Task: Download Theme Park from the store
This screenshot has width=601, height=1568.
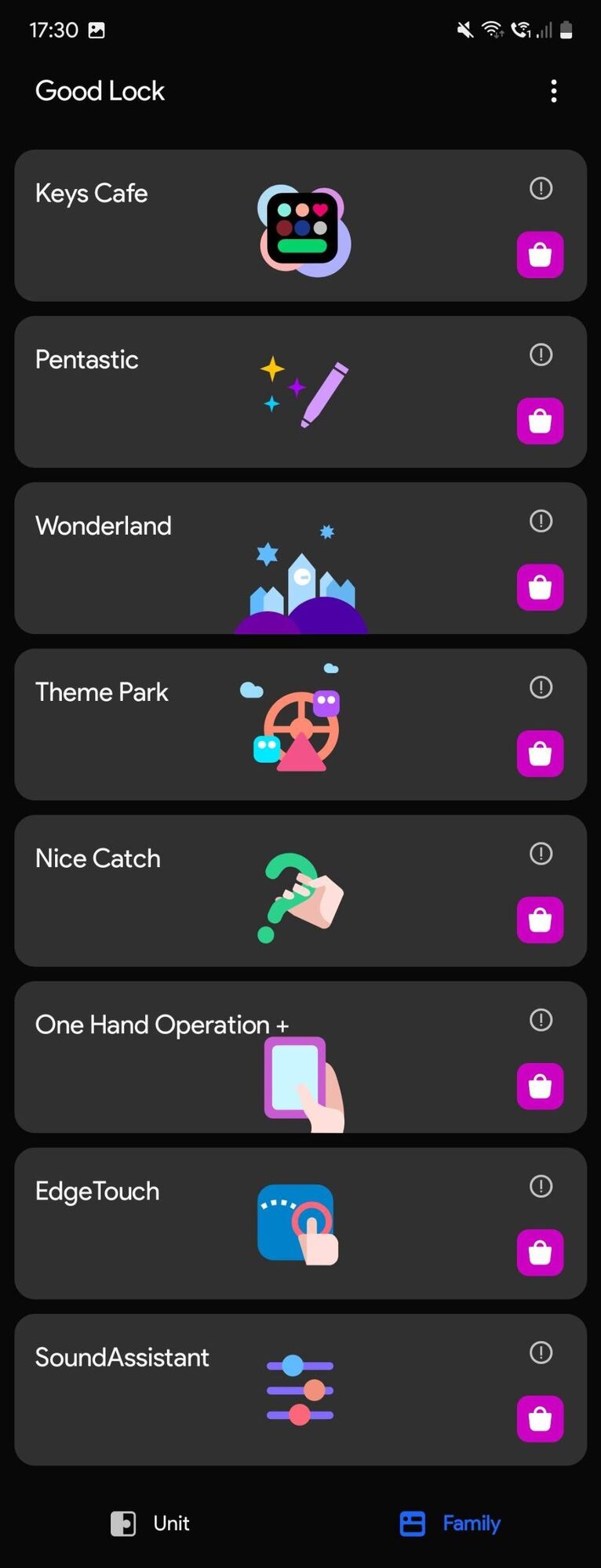Action: (540, 753)
